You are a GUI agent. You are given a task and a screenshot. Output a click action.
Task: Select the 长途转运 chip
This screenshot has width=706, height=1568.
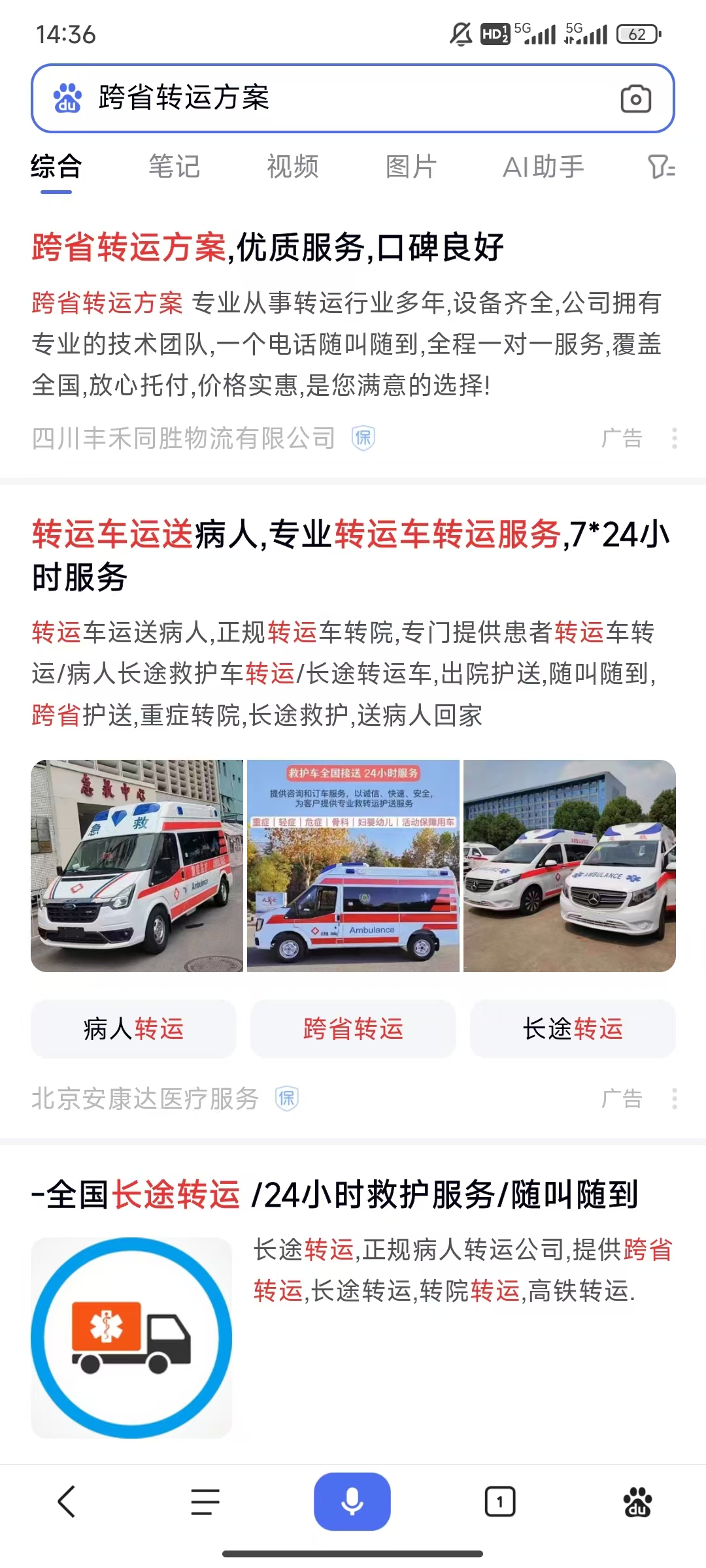tap(573, 1029)
